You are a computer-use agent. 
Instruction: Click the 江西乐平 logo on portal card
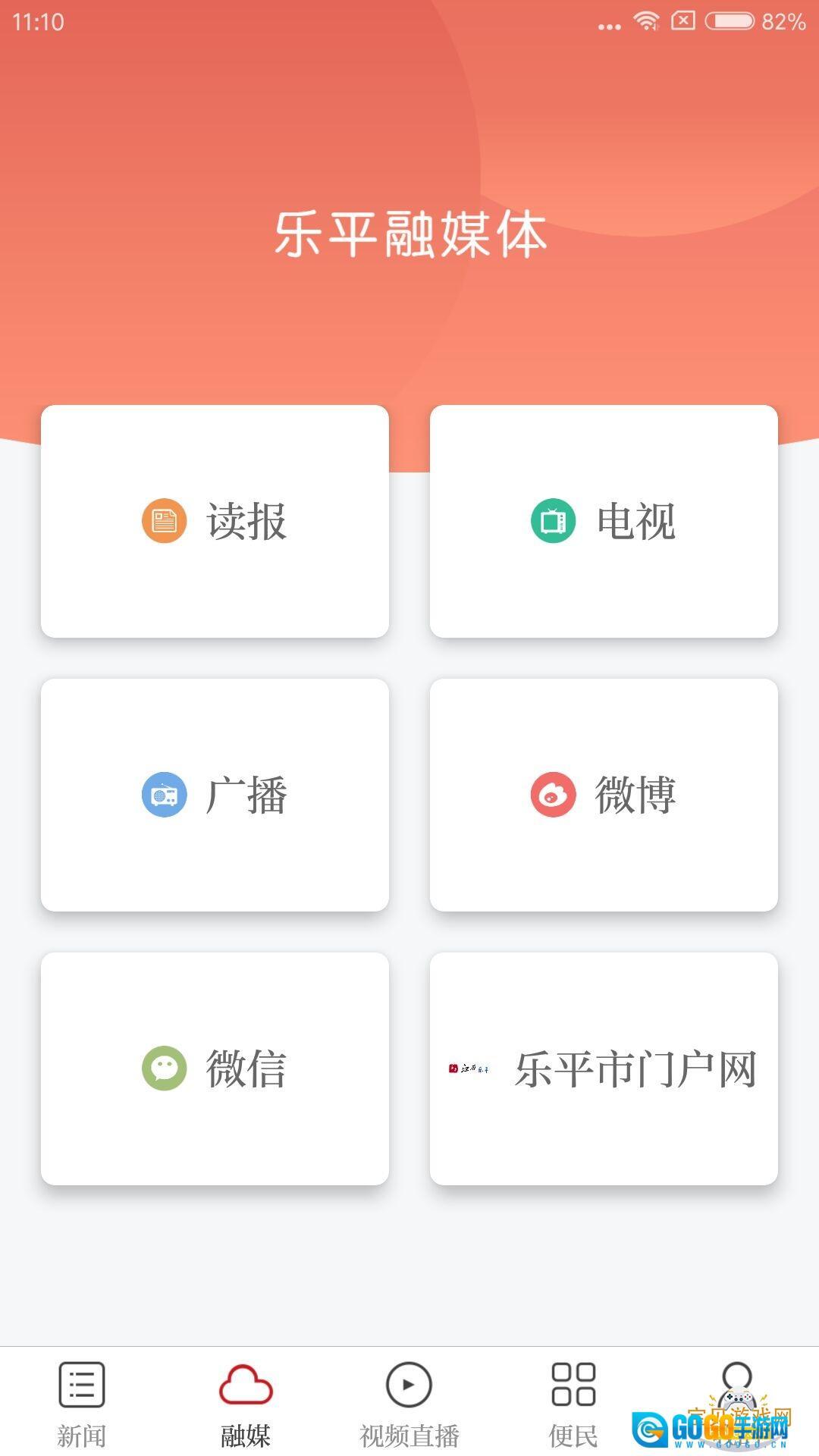[470, 1068]
